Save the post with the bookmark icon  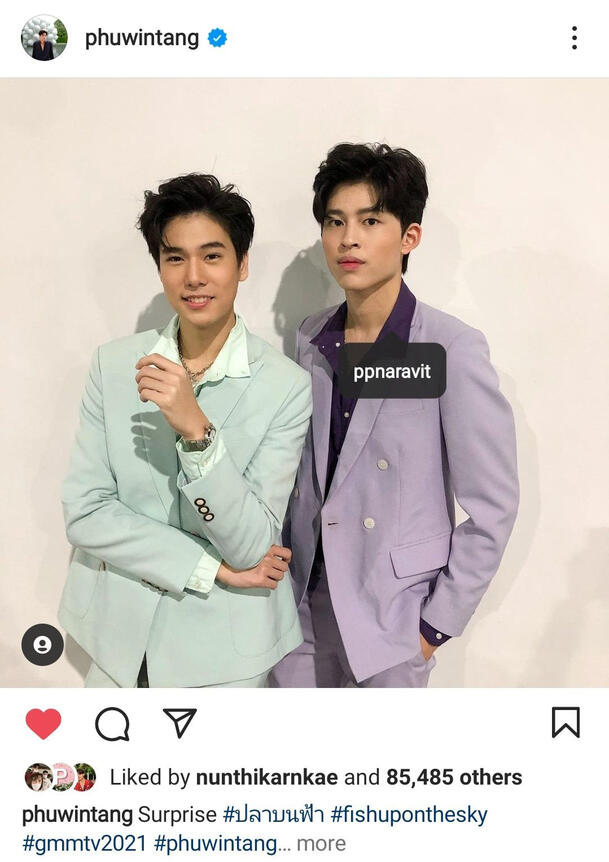coord(565,722)
